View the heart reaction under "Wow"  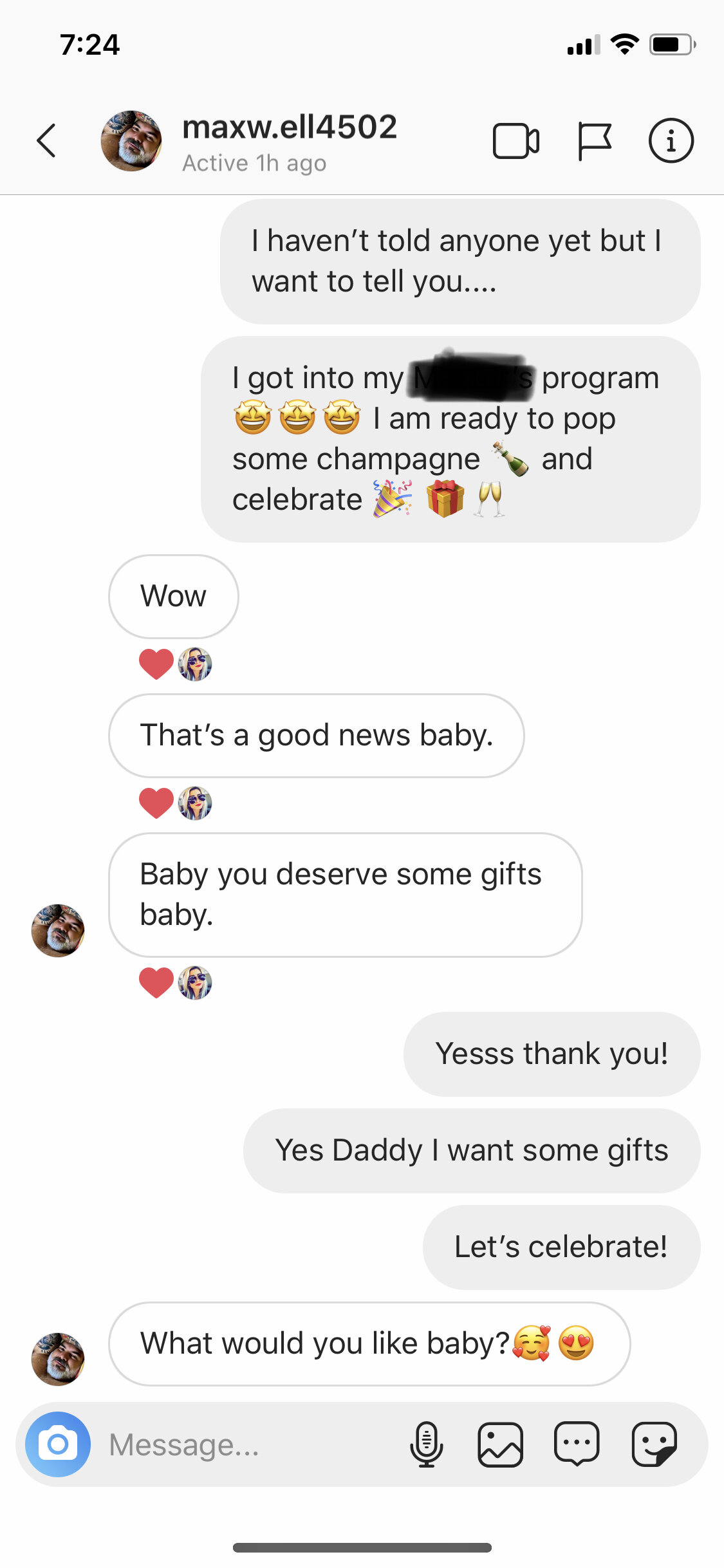(x=156, y=664)
